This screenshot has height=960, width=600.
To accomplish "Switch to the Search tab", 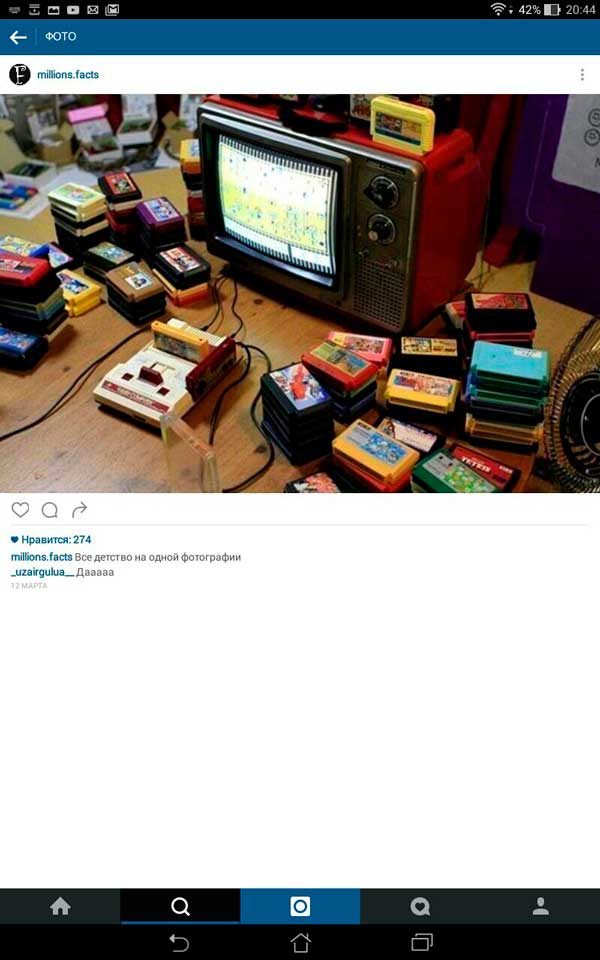I will [x=180, y=906].
